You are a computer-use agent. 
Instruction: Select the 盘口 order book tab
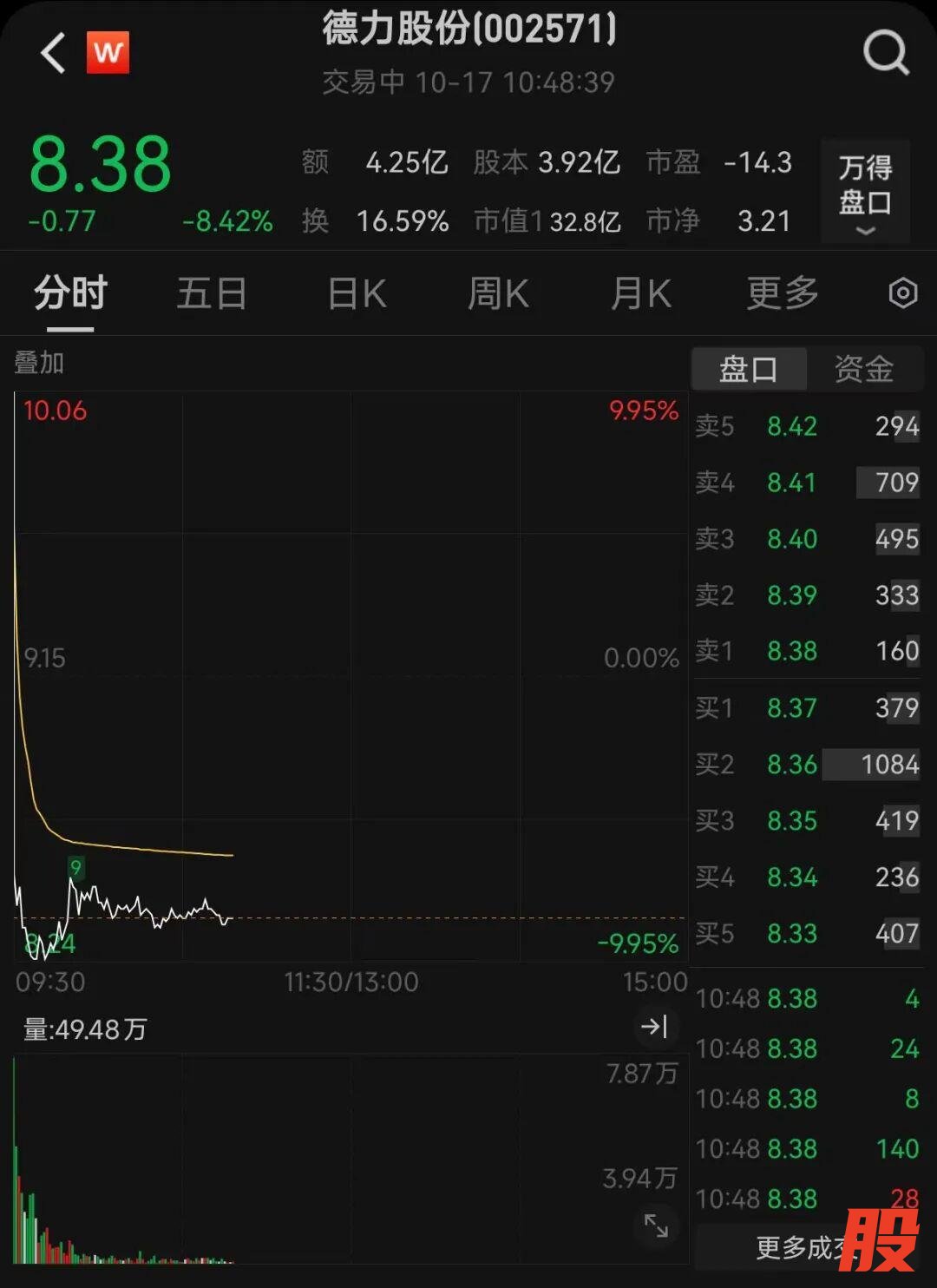pos(749,370)
